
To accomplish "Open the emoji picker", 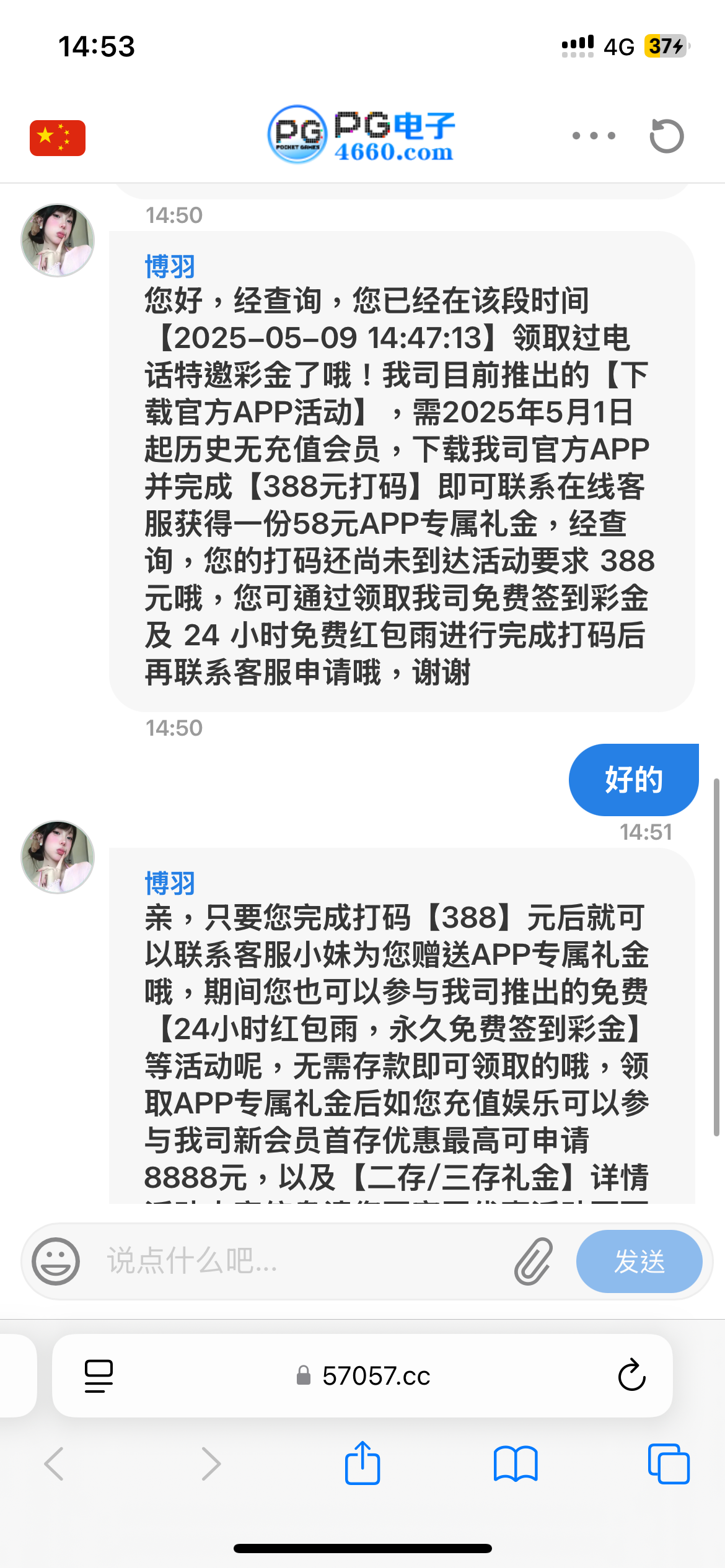I will 56,1261.
